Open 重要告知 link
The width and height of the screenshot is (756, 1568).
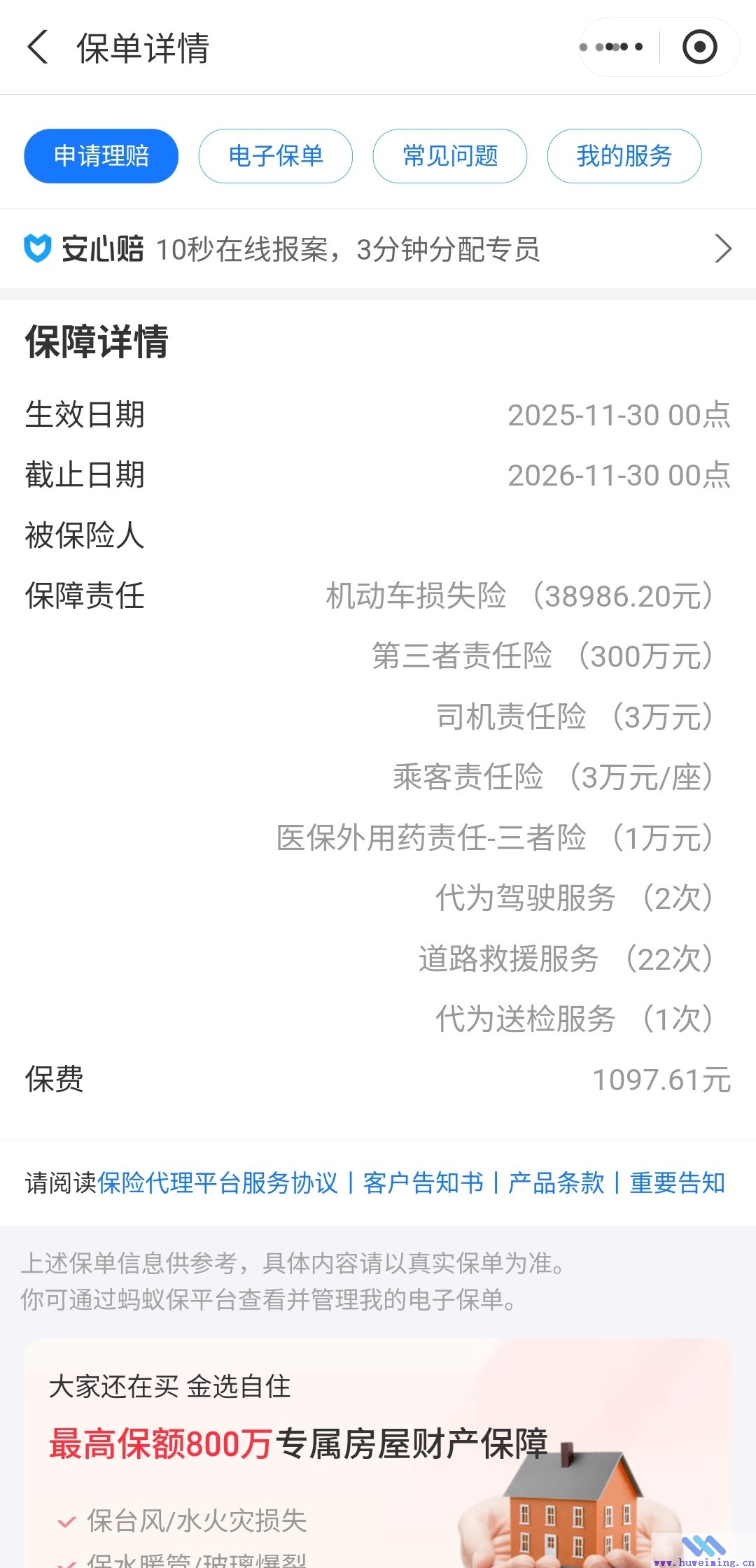[677, 1183]
